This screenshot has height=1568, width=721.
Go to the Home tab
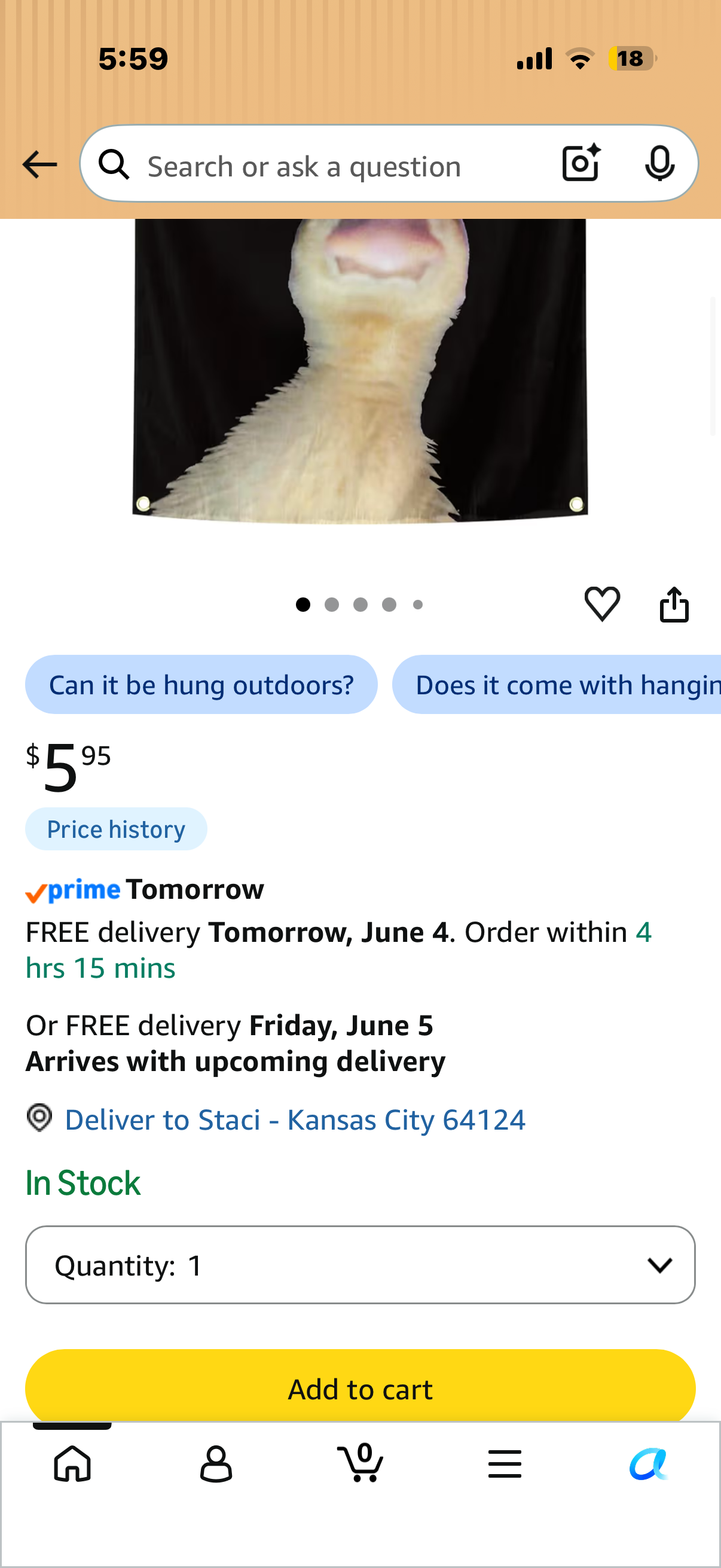(72, 1463)
